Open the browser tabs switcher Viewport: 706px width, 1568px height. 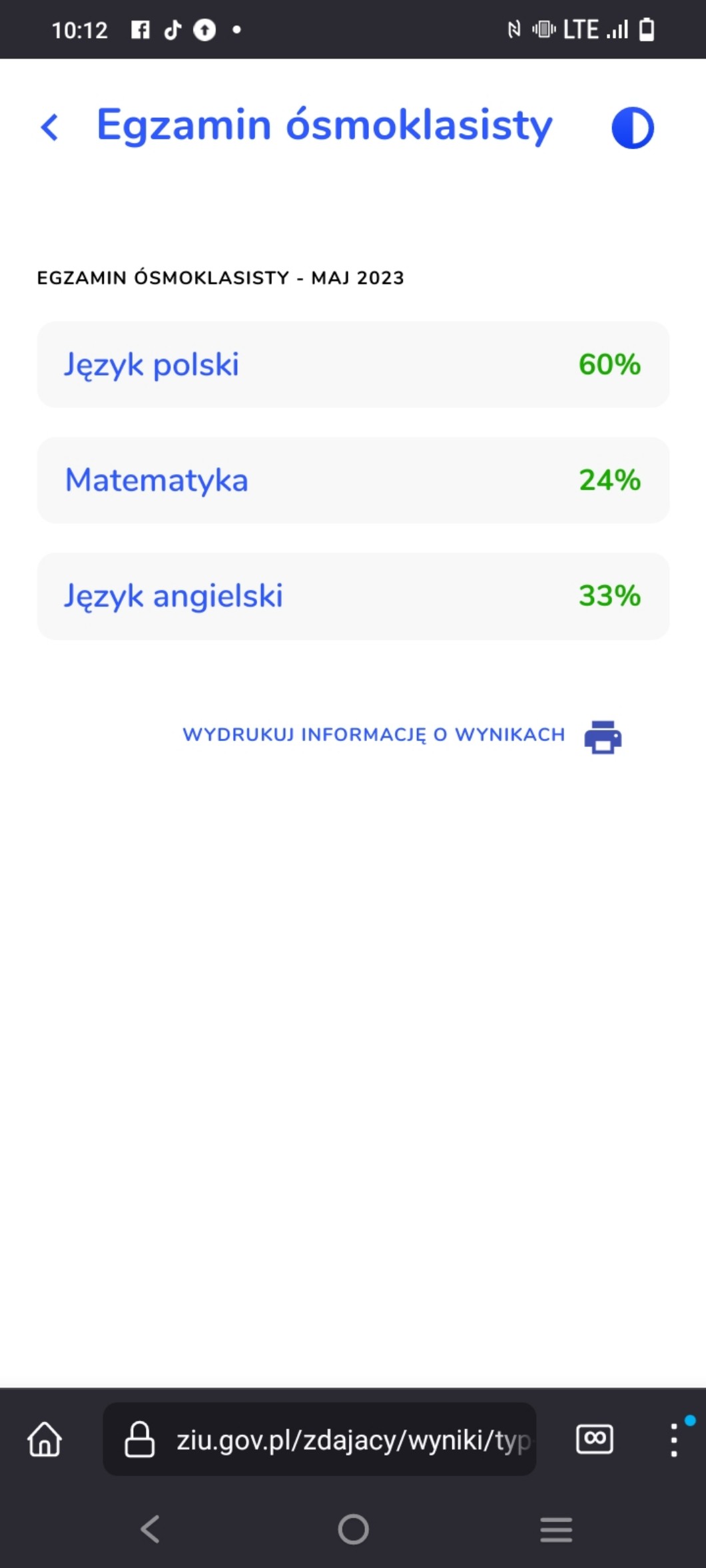click(594, 1439)
